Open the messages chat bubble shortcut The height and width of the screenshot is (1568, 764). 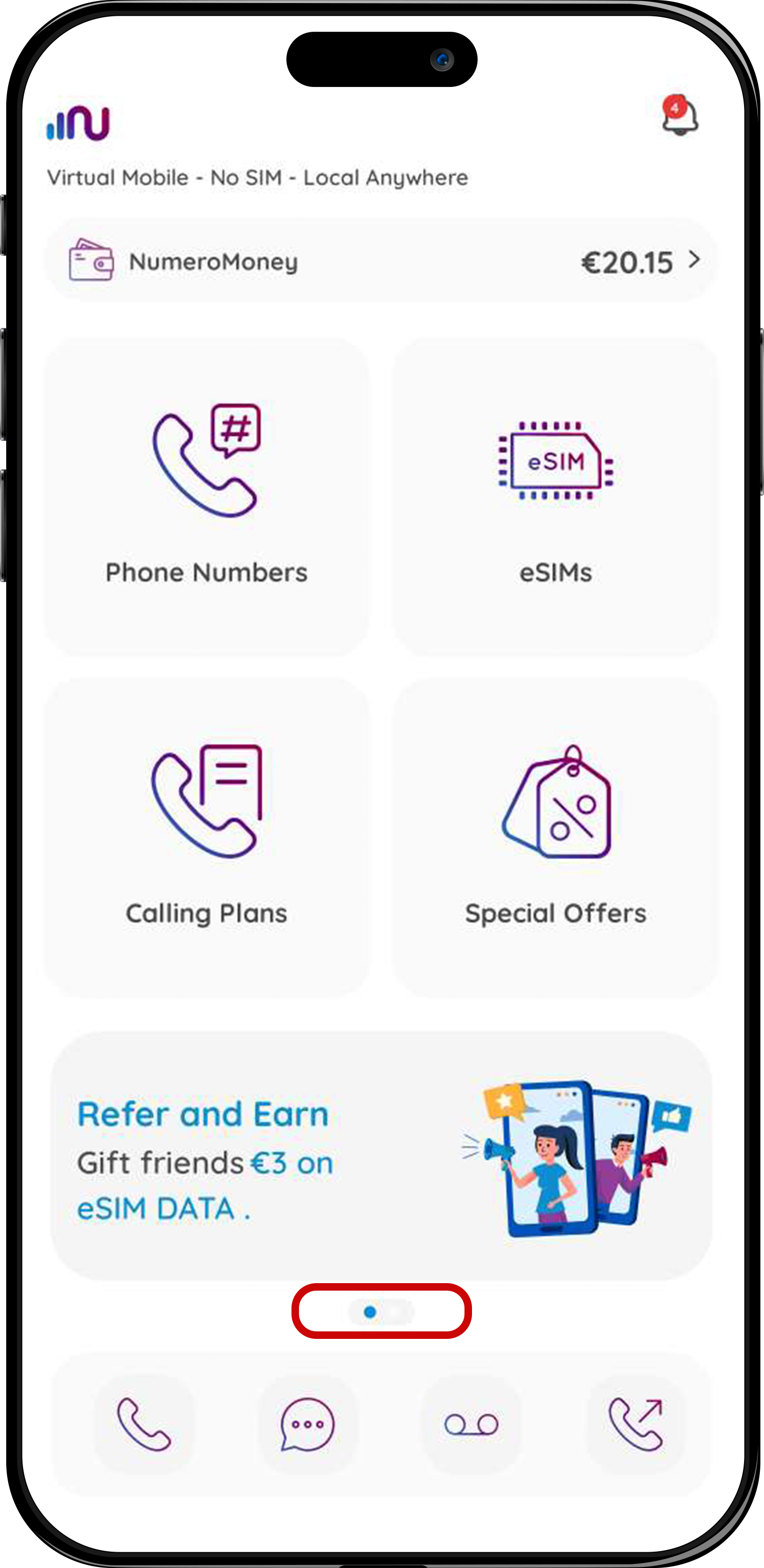click(x=307, y=1424)
